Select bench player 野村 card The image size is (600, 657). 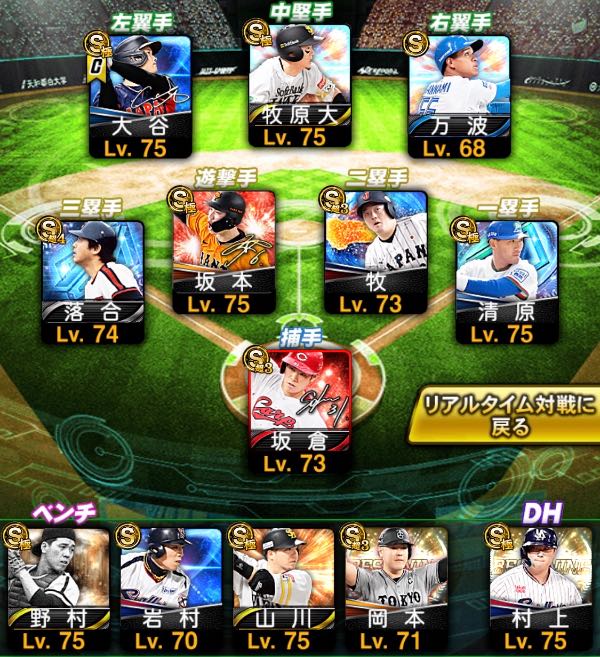click(x=59, y=590)
